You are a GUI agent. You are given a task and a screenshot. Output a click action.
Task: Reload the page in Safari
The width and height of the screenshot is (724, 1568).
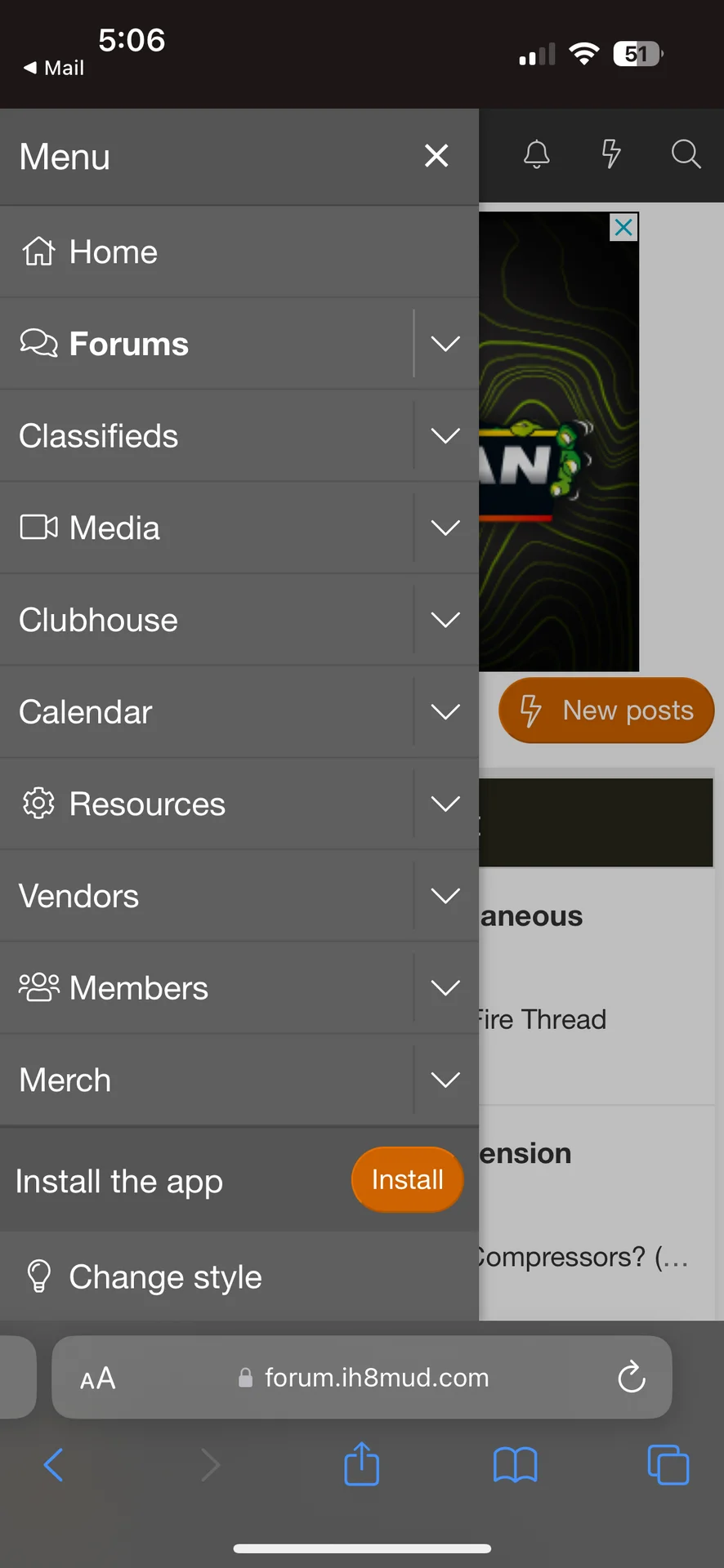(631, 1378)
